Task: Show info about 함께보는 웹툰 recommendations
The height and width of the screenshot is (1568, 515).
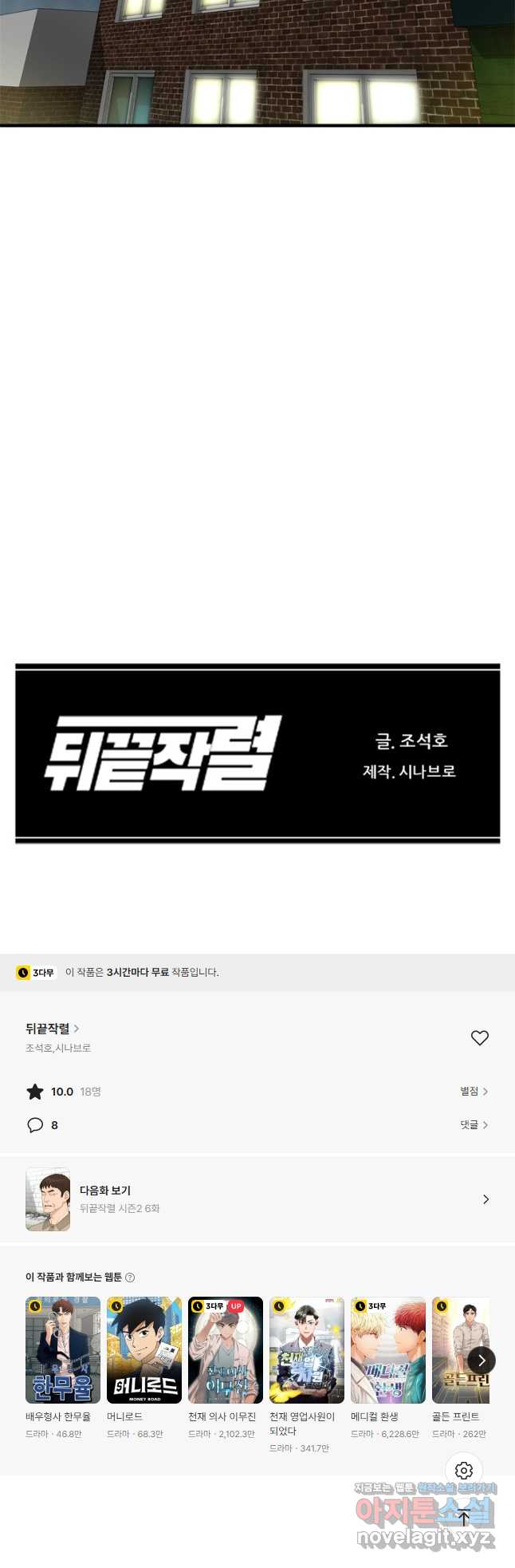Action: tap(130, 1278)
